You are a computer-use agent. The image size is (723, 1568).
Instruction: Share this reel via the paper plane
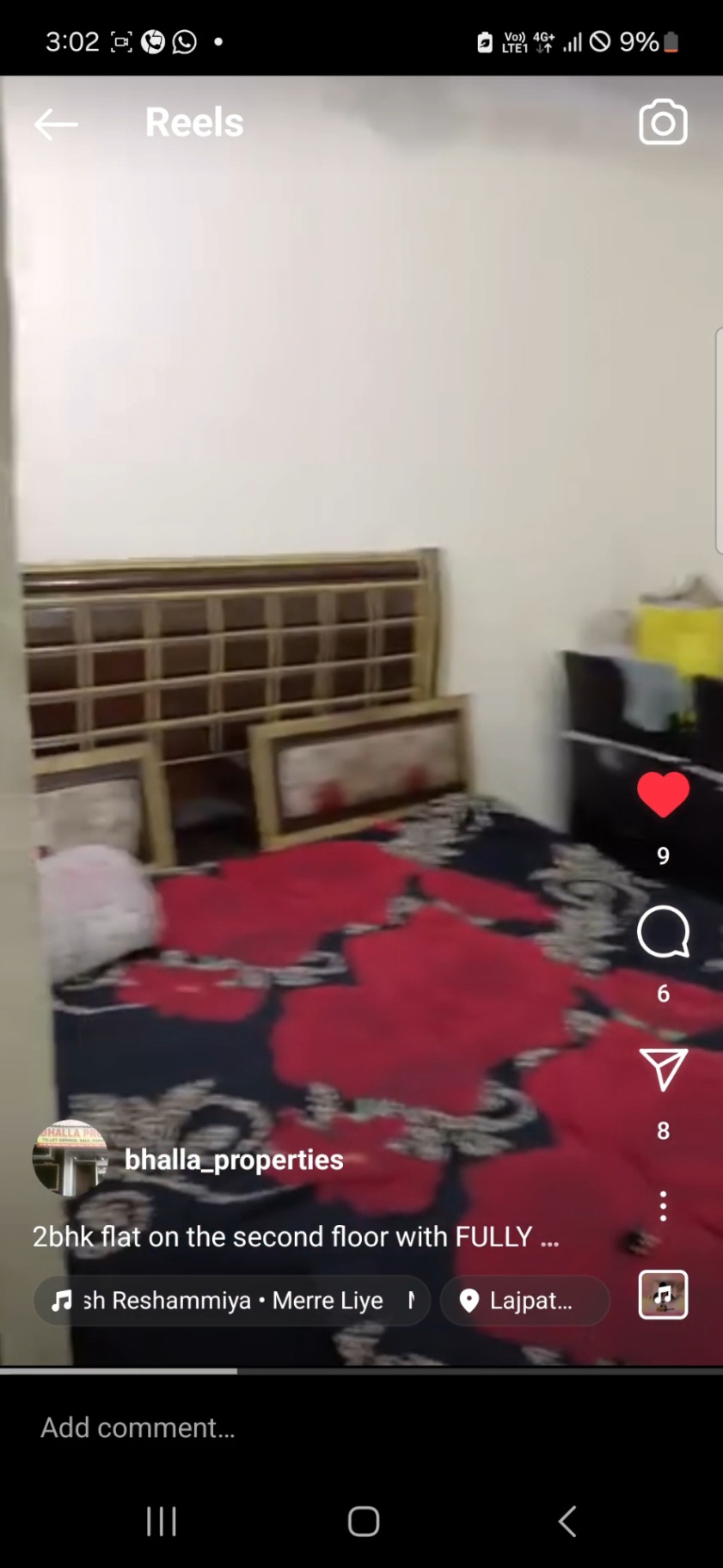tap(663, 1069)
